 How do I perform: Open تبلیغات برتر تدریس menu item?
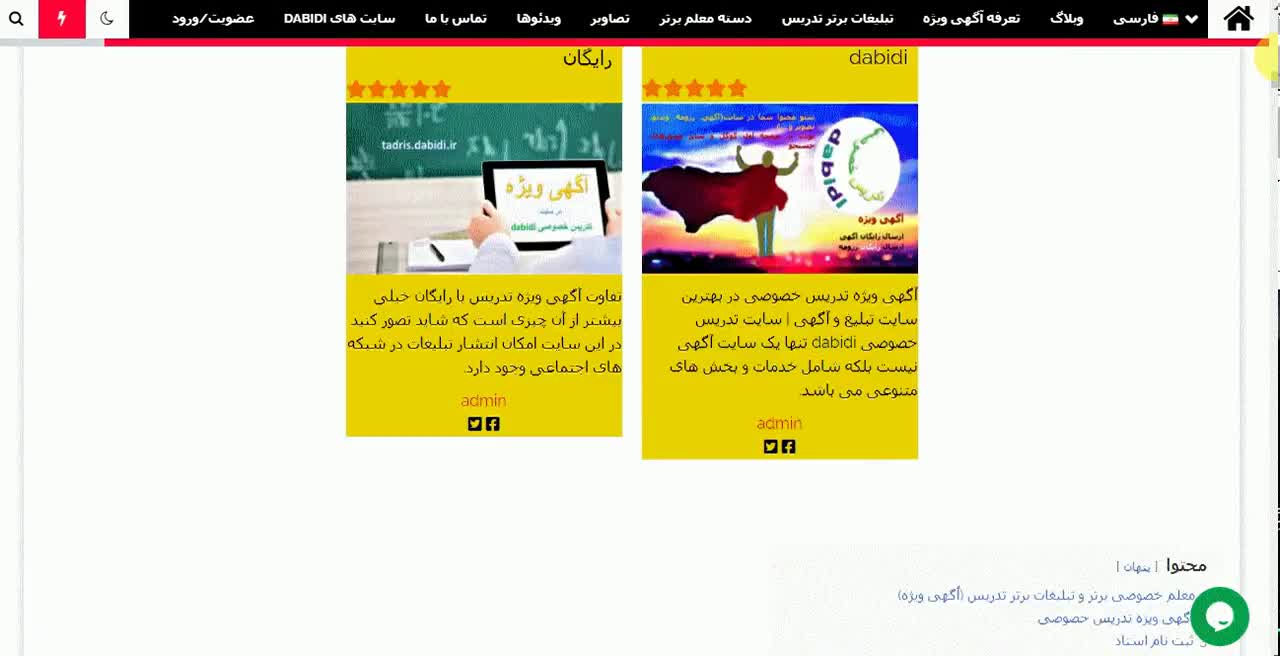click(837, 19)
